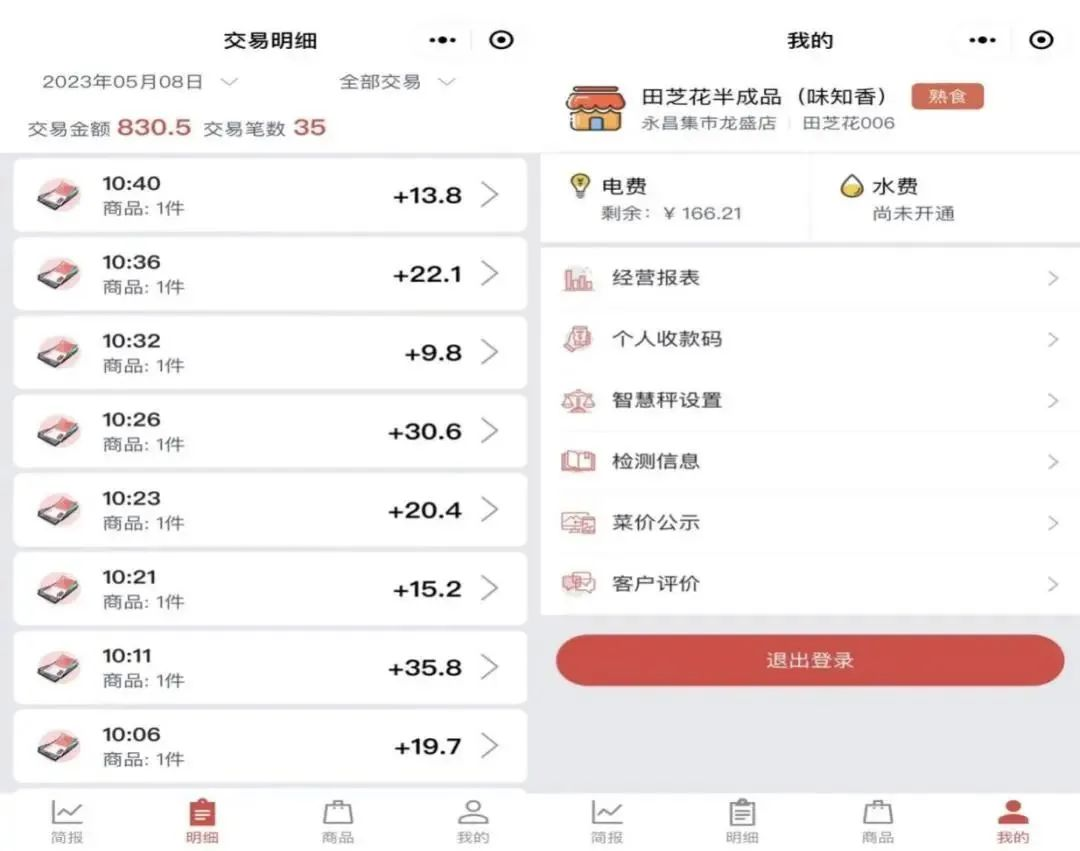Open 经营报表 business reports
Screen dimensions: 1080x851
[810, 278]
